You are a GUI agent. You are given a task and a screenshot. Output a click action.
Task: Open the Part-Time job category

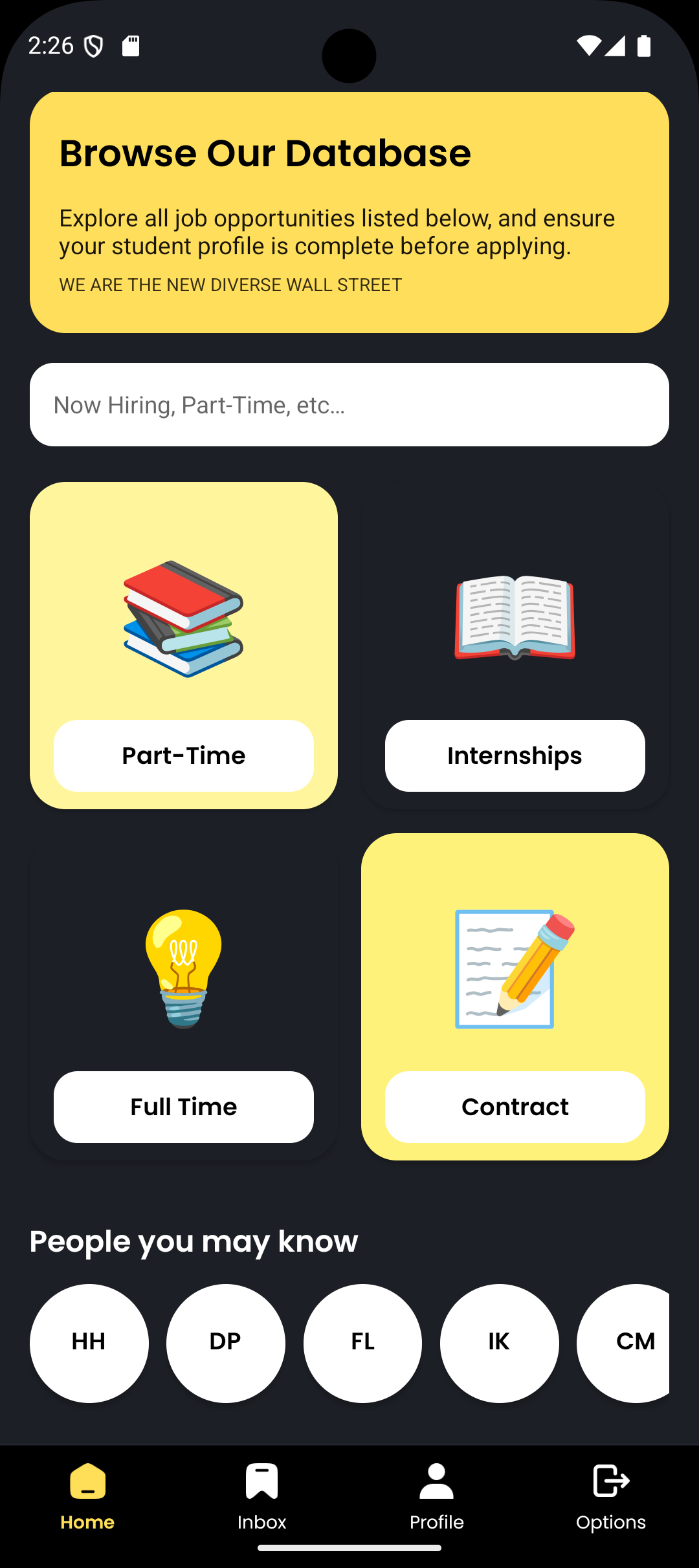pos(183,755)
